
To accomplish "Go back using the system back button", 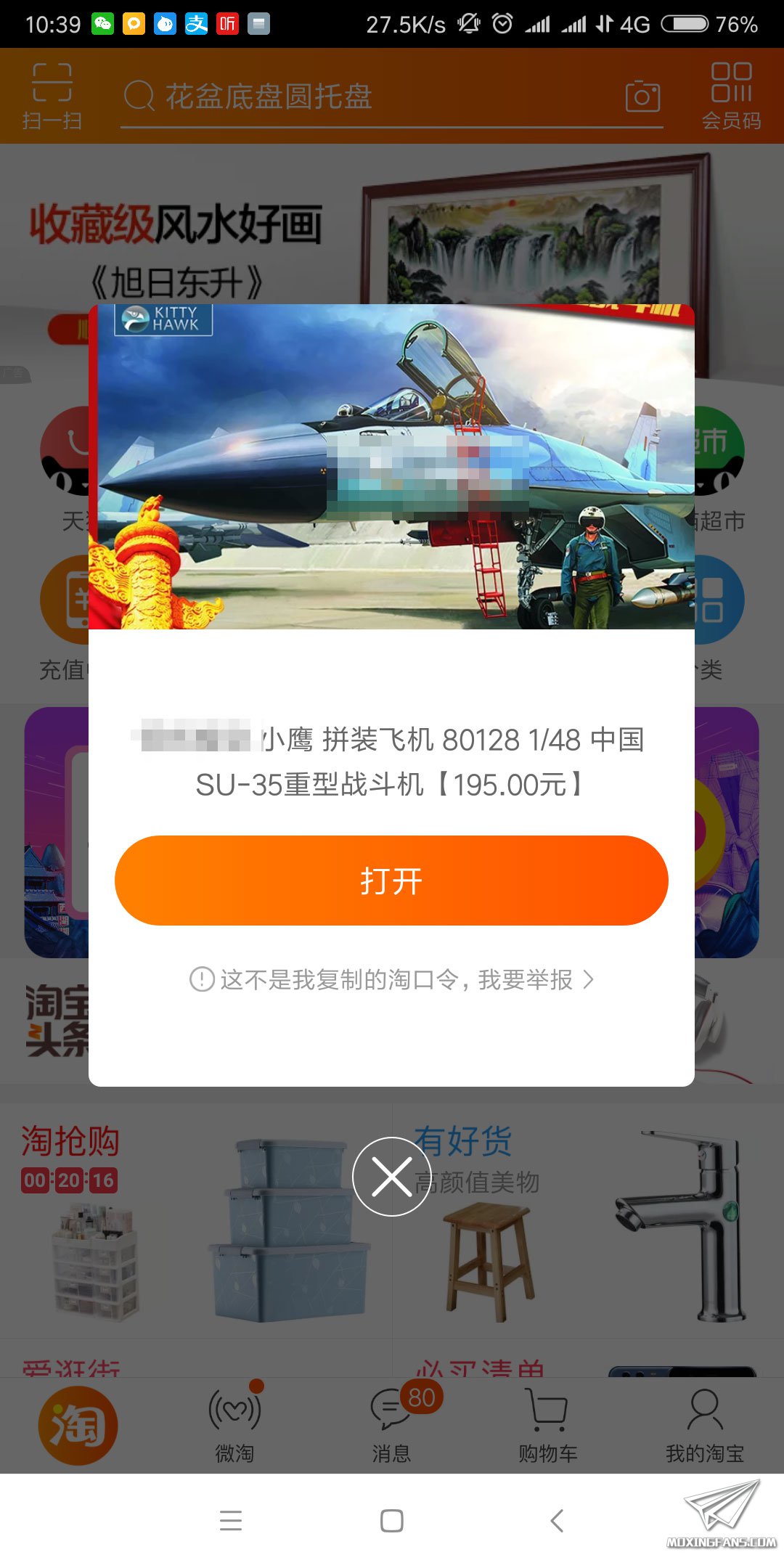I will click(x=557, y=1520).
